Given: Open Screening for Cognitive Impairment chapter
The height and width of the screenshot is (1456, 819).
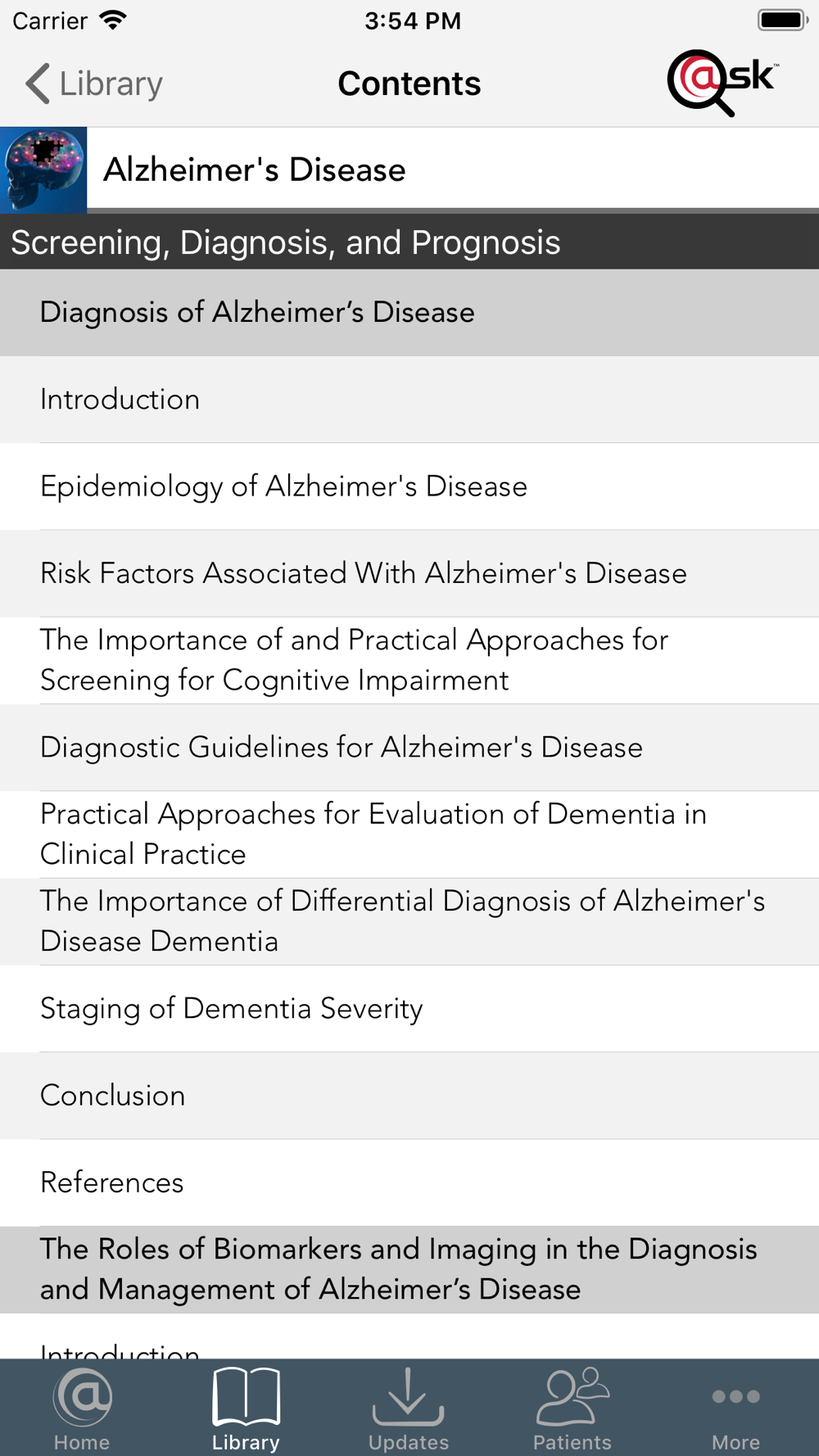Looking at the screenshot, I should tap(409, 660).
